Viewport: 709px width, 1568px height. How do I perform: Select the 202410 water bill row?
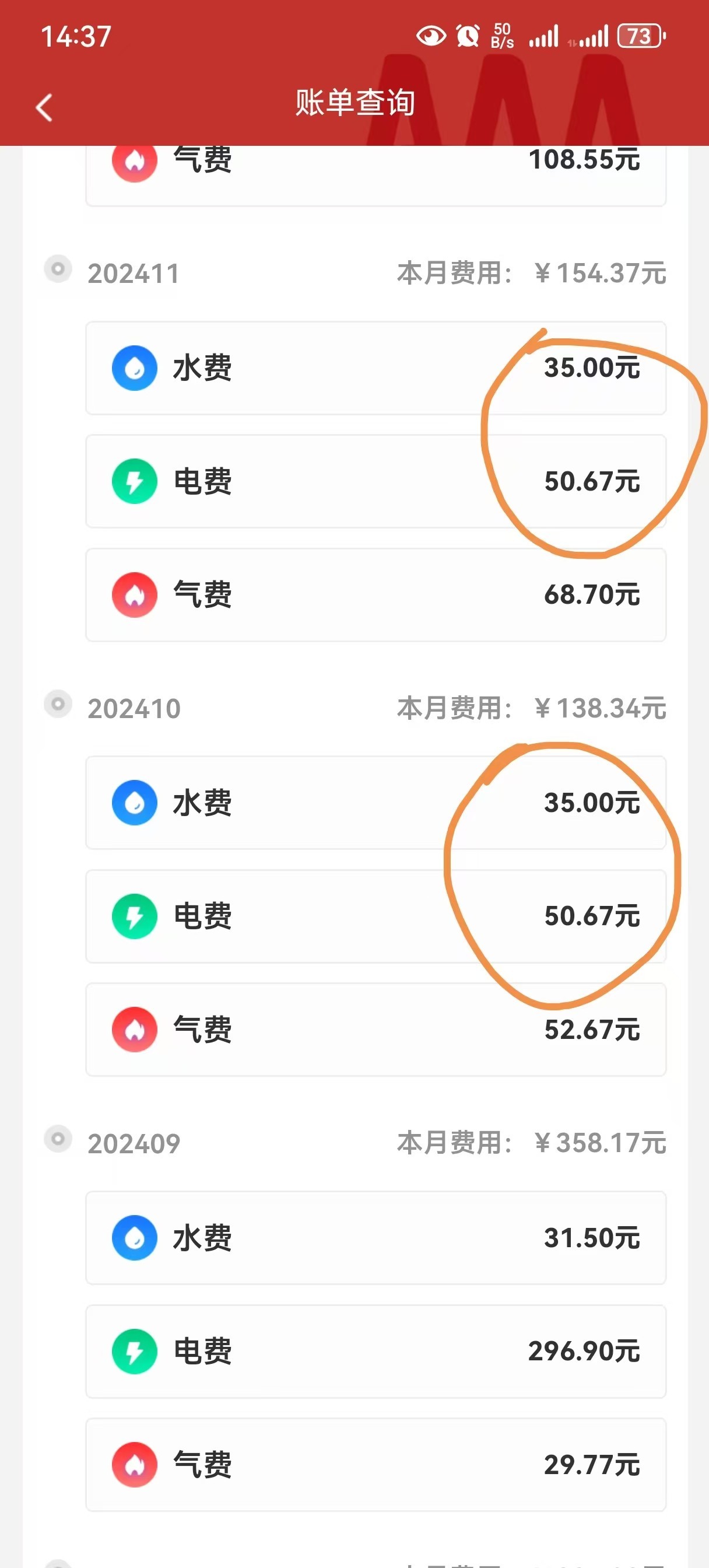(x=375, y=803)
